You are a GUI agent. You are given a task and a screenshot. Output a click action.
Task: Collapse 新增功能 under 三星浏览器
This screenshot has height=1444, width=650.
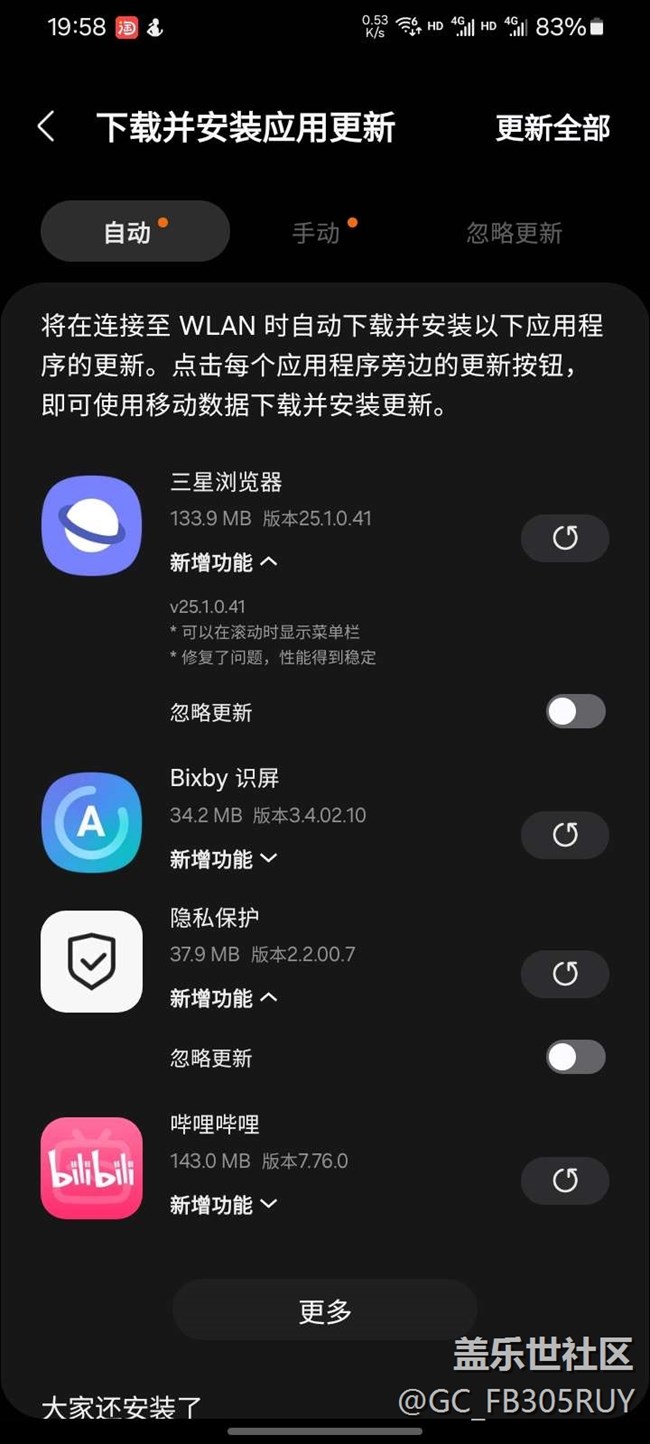(x=224, y=563)
